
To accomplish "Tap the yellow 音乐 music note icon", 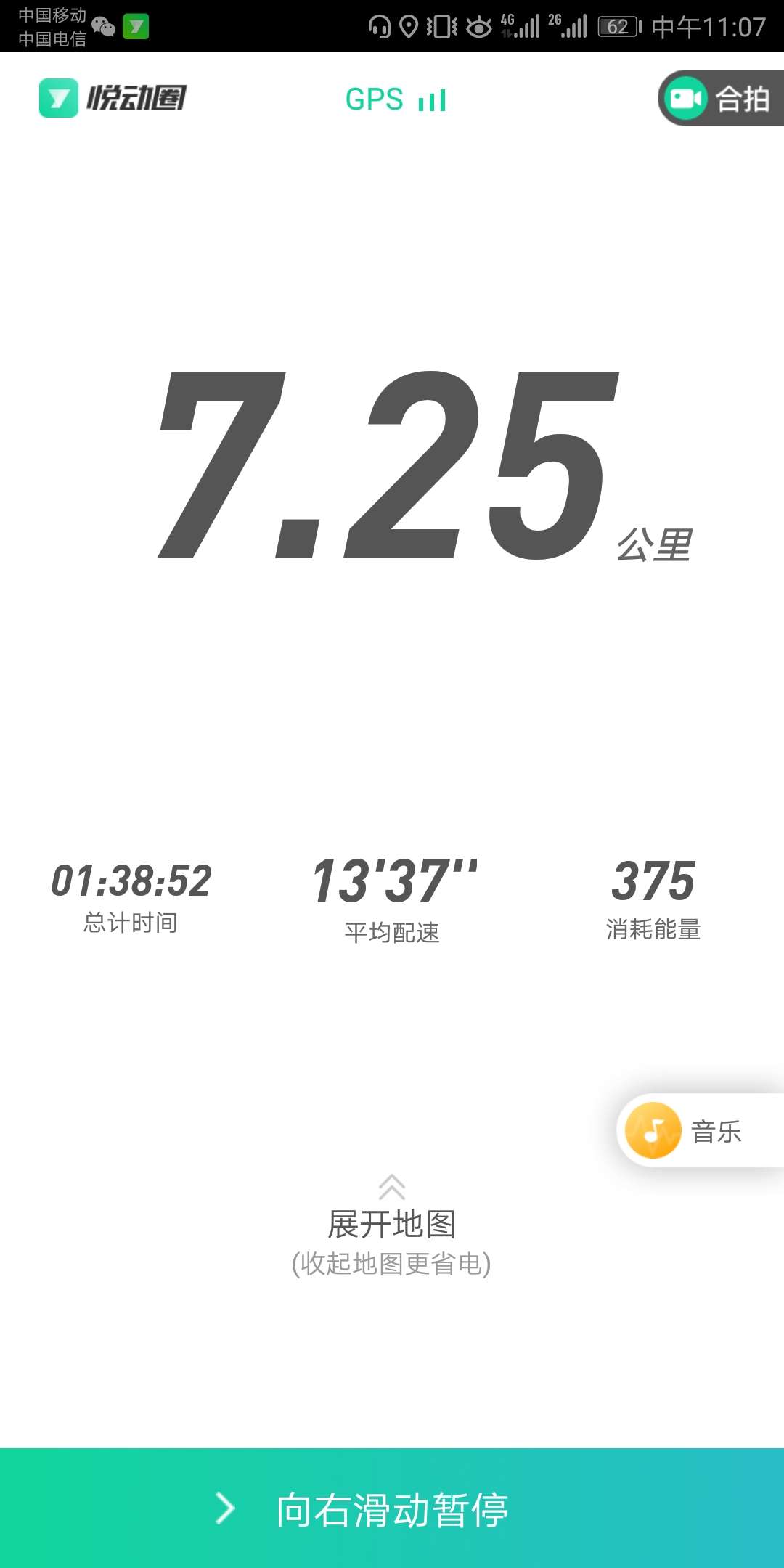I will point(654,1130).
